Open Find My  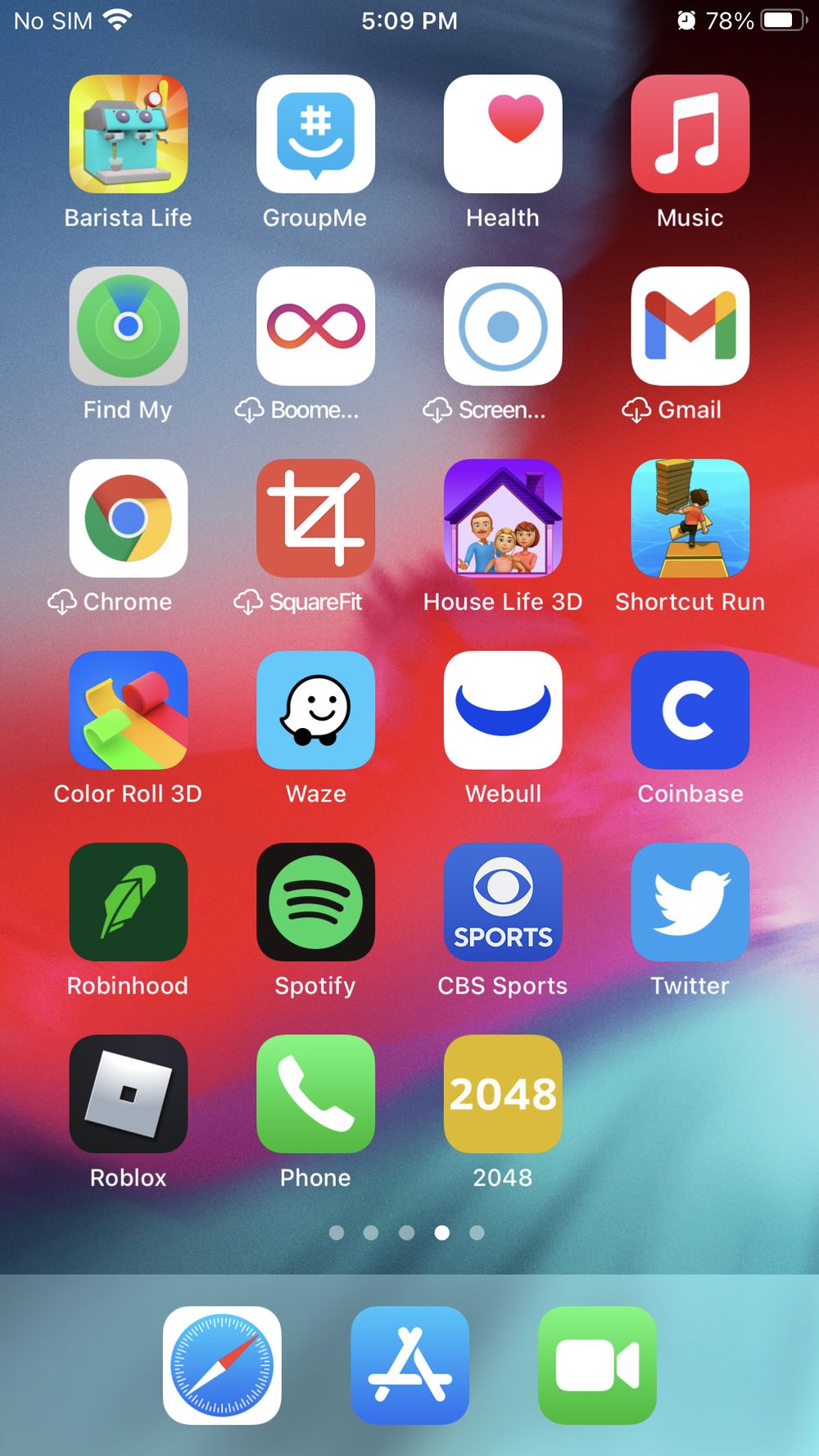pos(129,326)
